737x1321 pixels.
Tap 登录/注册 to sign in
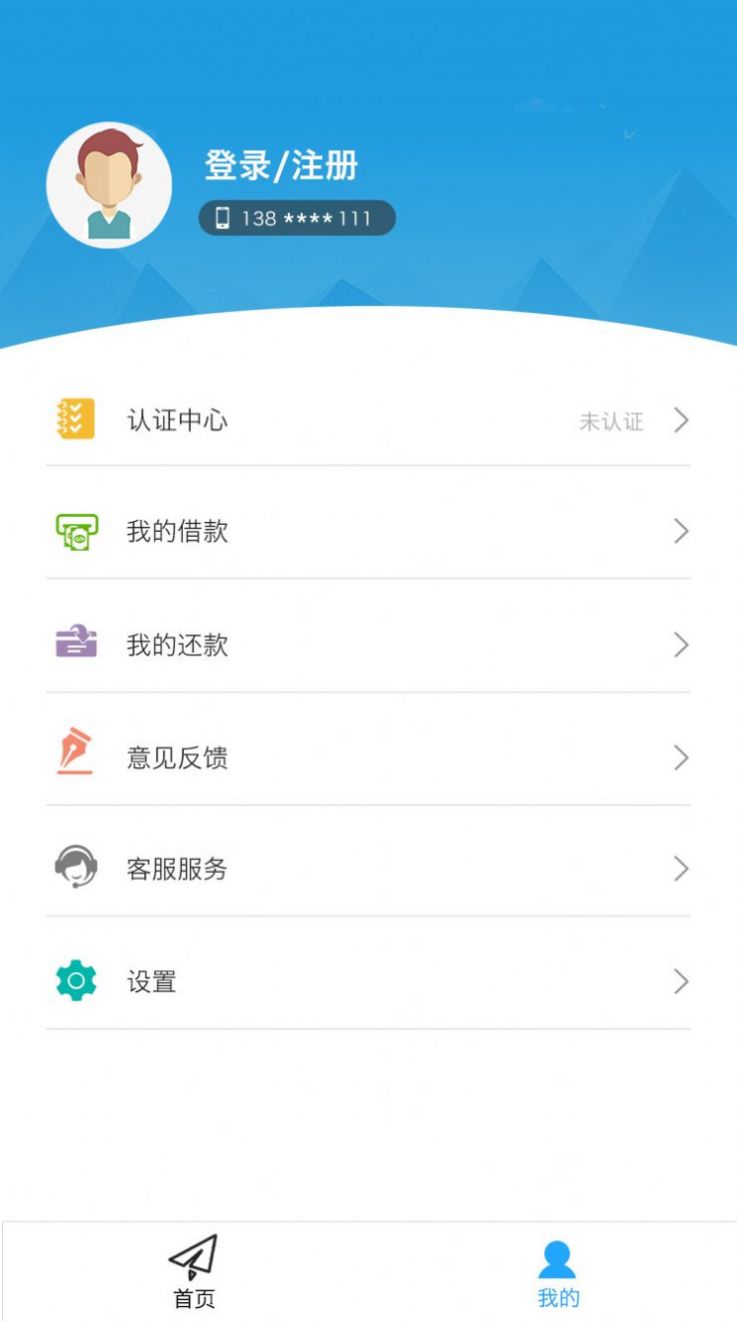(282, 168)
